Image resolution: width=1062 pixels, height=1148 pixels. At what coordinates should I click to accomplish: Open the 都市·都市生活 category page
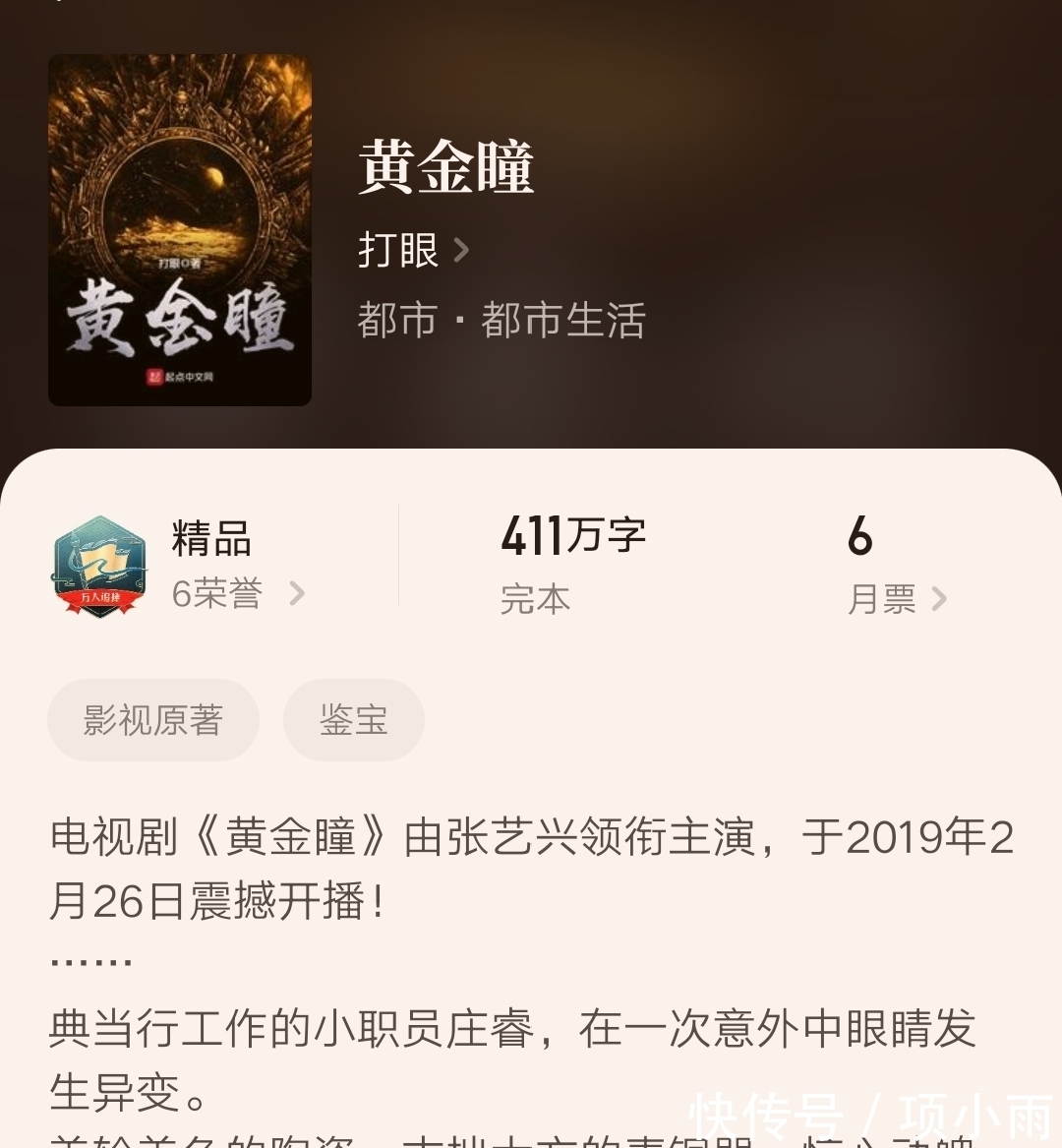501,320
